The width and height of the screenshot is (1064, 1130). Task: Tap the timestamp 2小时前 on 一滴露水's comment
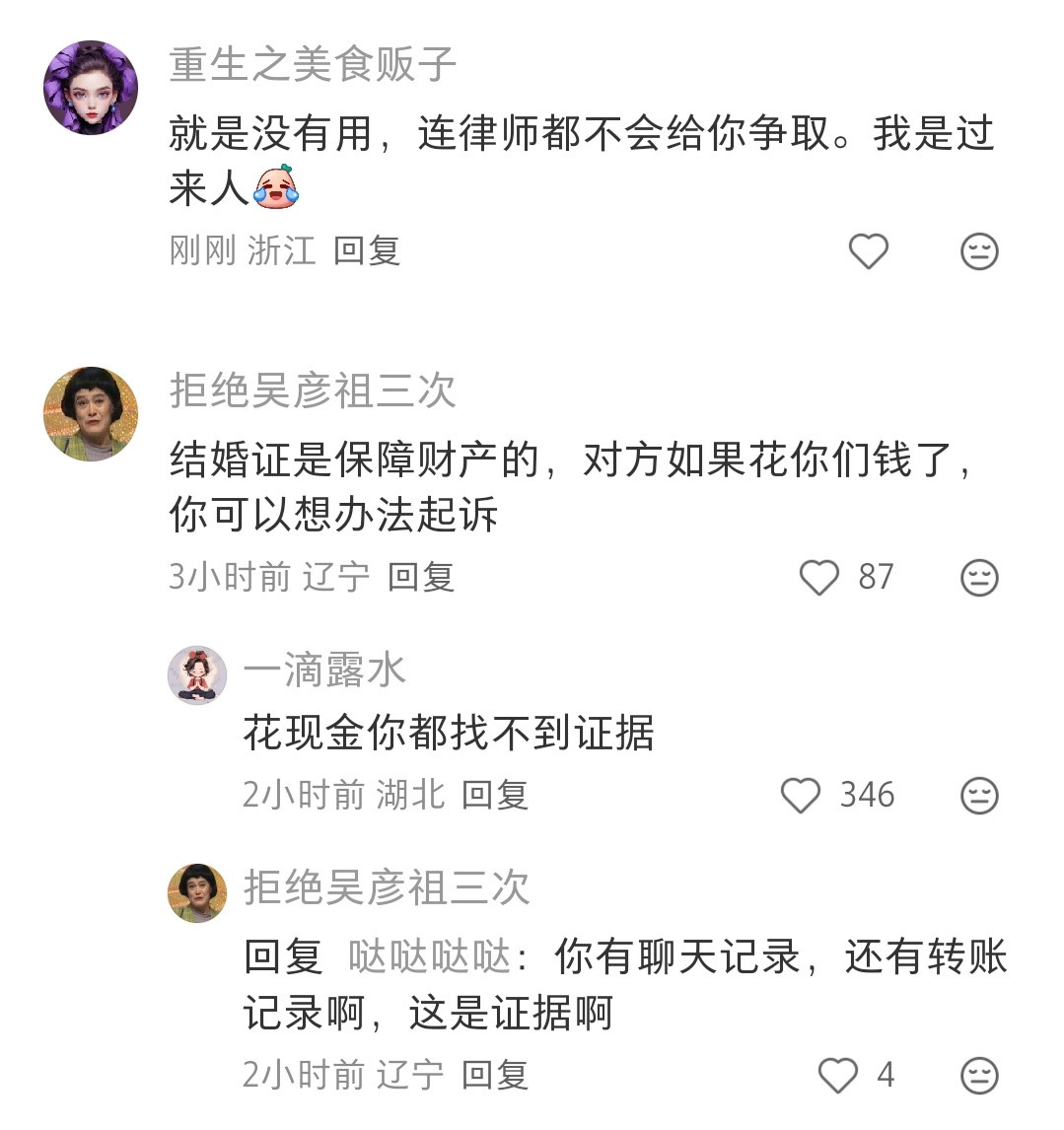pyautogui.click(x=299, y=796)
